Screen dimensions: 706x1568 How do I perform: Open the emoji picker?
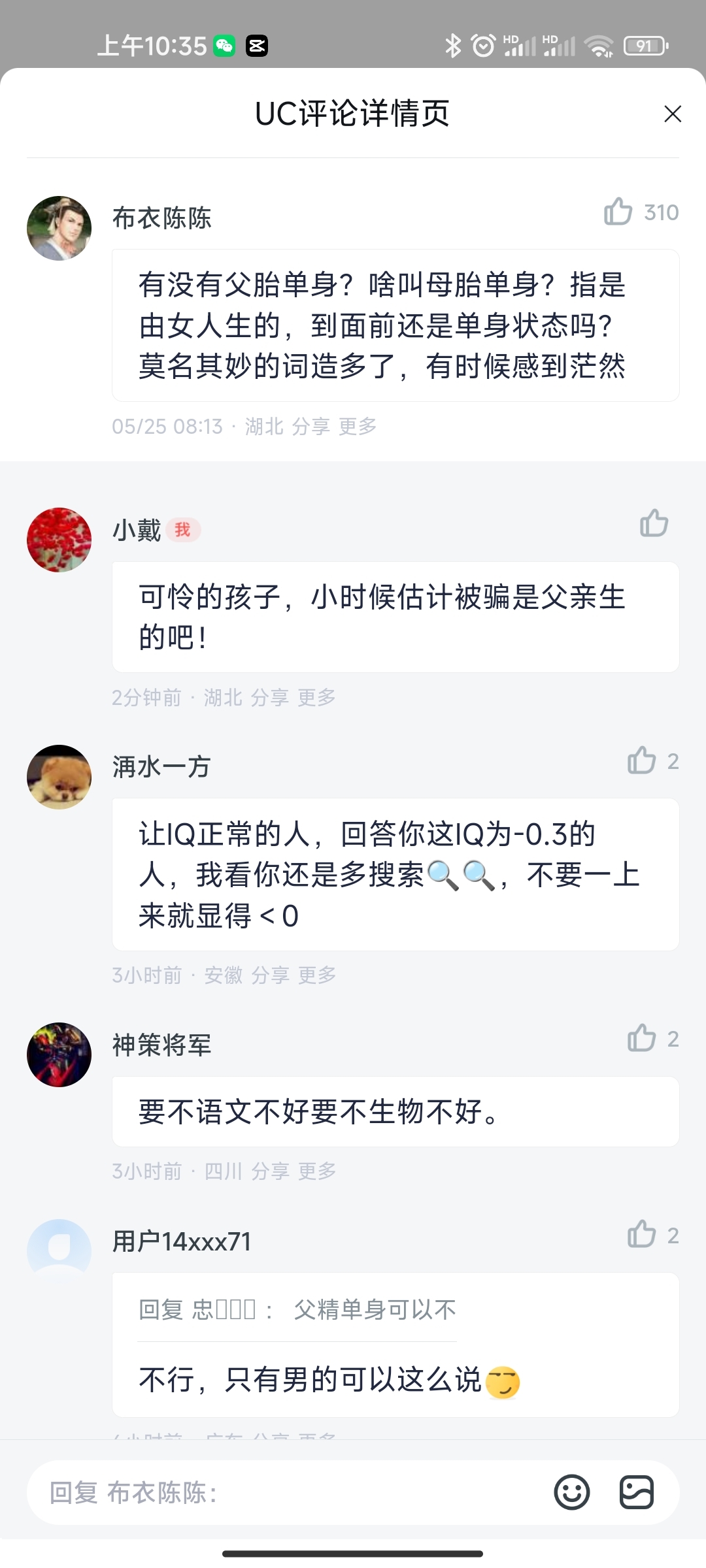[572, 1493]
